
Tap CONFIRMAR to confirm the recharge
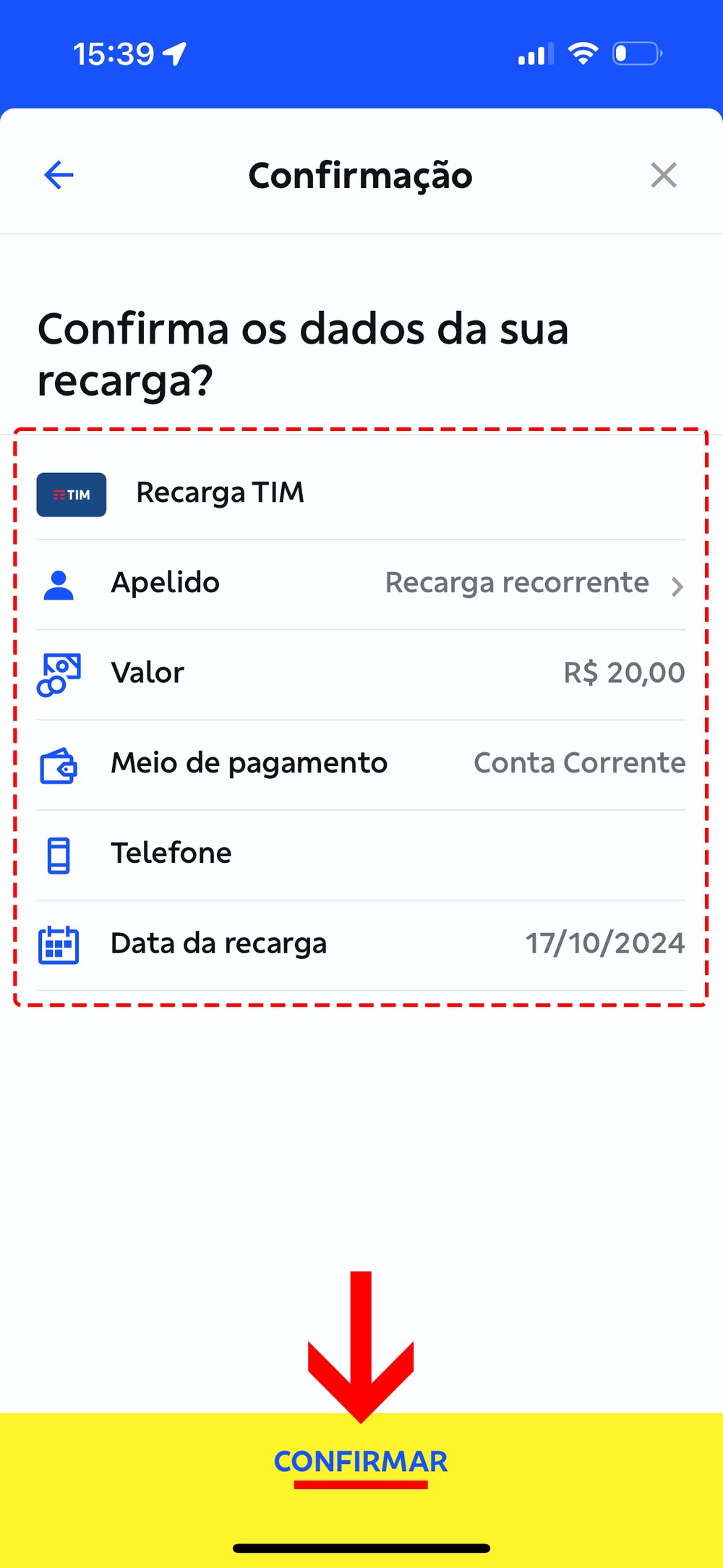361,1461
